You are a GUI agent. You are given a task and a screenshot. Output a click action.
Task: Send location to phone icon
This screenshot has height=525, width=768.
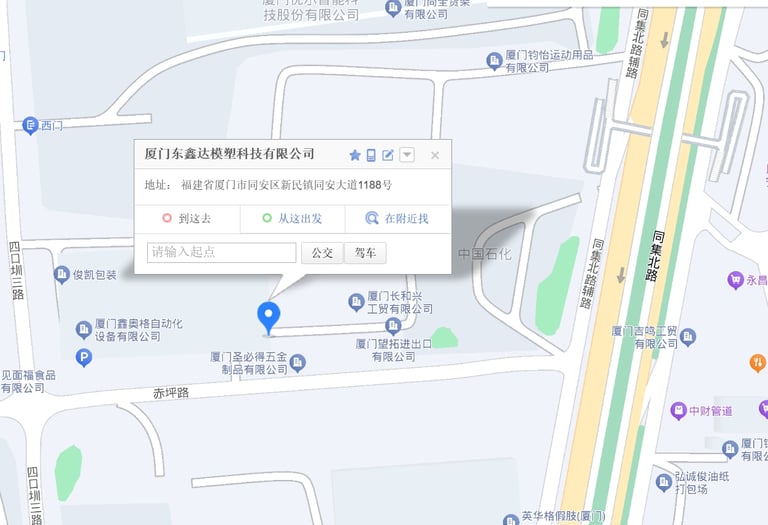click(x=371, y=155)
